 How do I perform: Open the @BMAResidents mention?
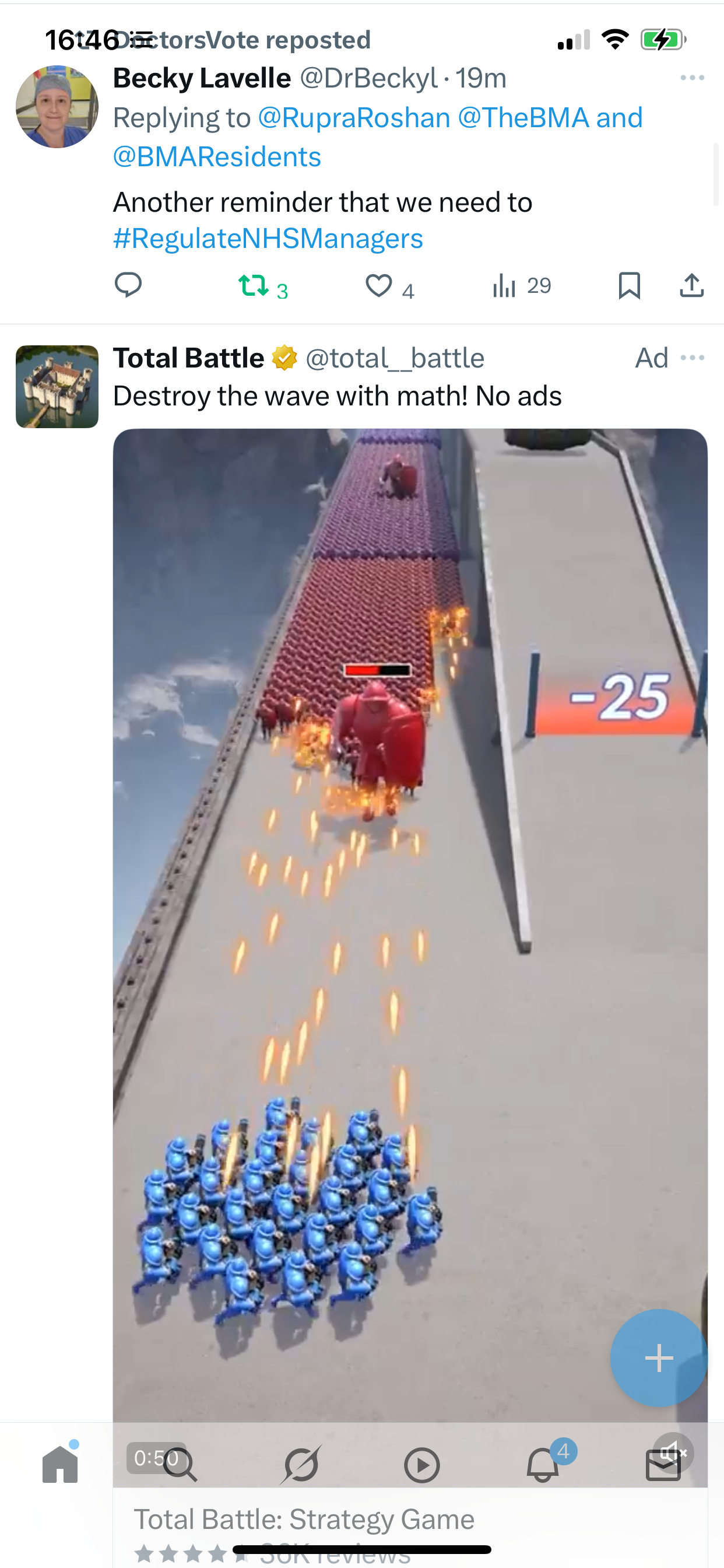point(217,157)
